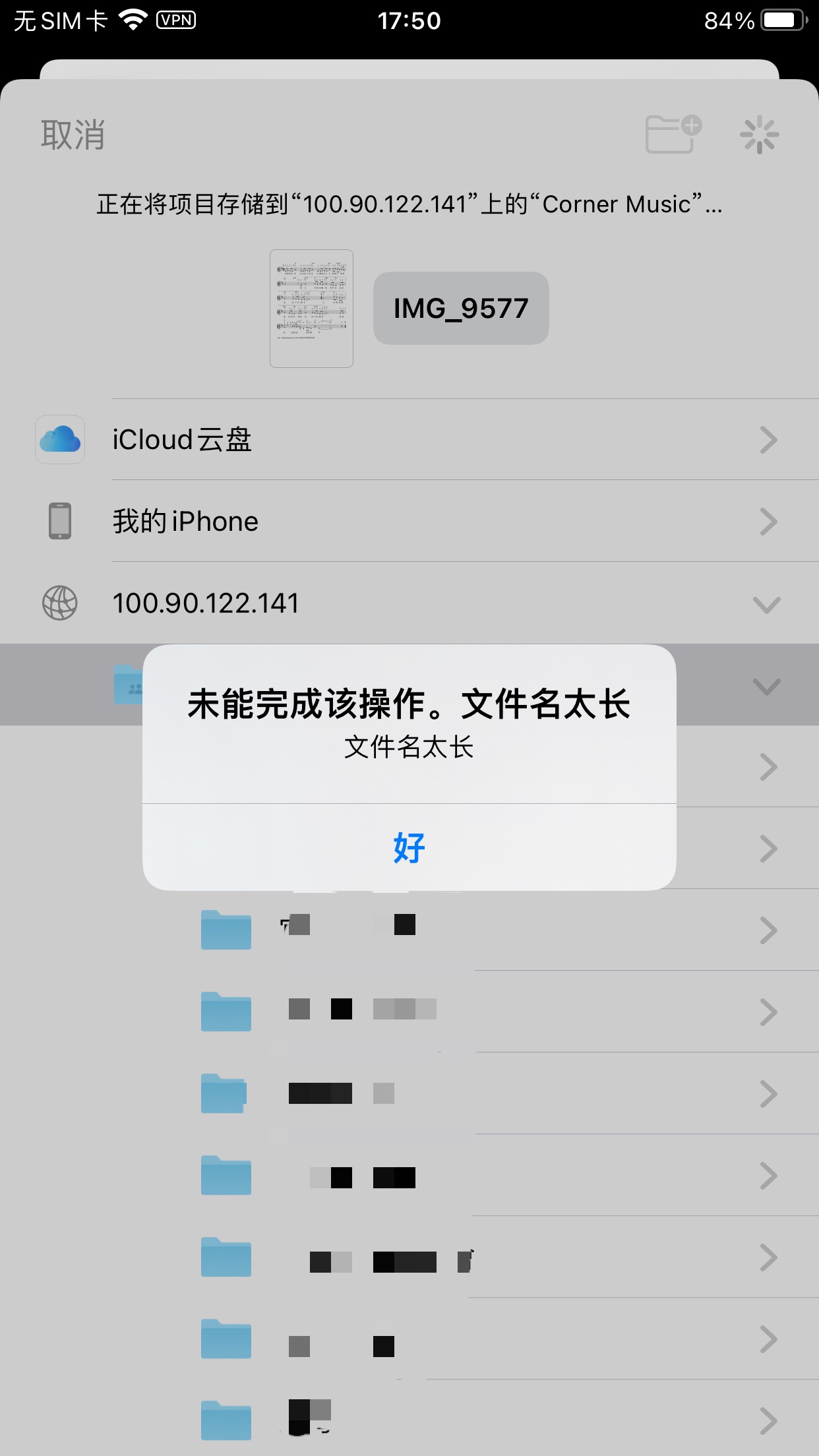
Task: Tap 取消 to cancel saving
Action: (73, 135)
